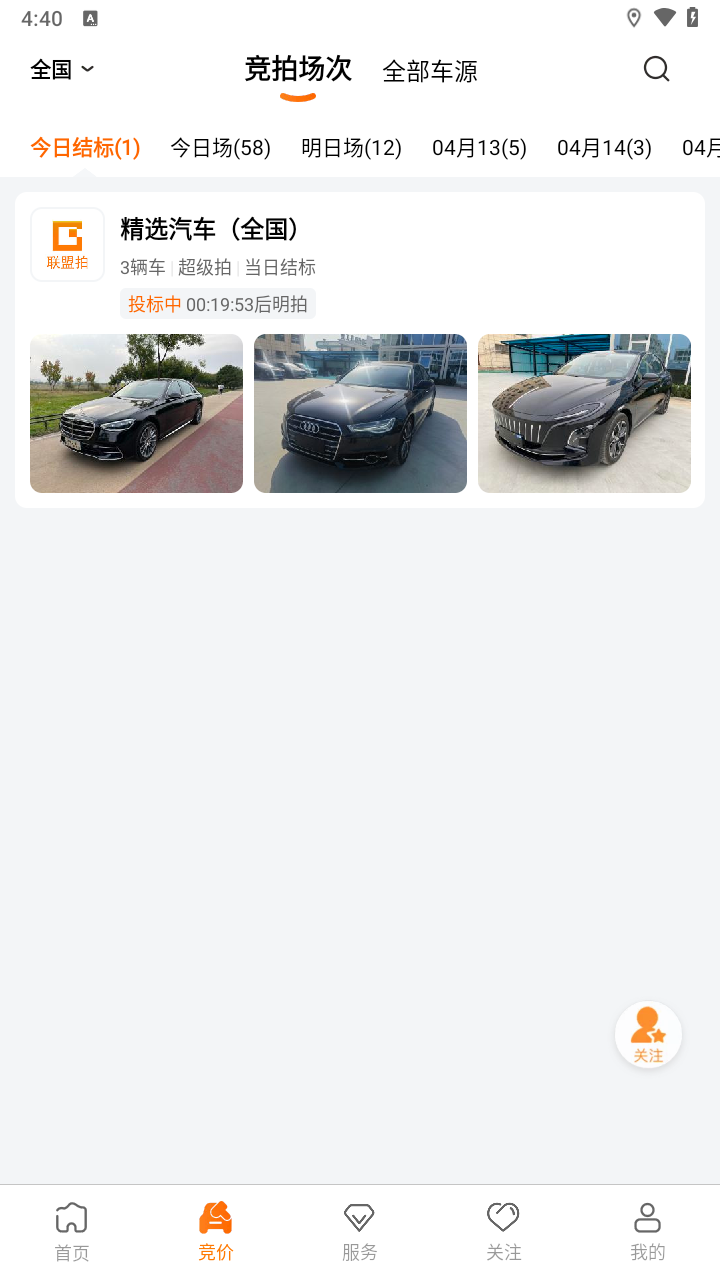Show the 今日结标(1) sessions
The width and height of the screenshot is (720, 1280).
click(x=85, y=148)
